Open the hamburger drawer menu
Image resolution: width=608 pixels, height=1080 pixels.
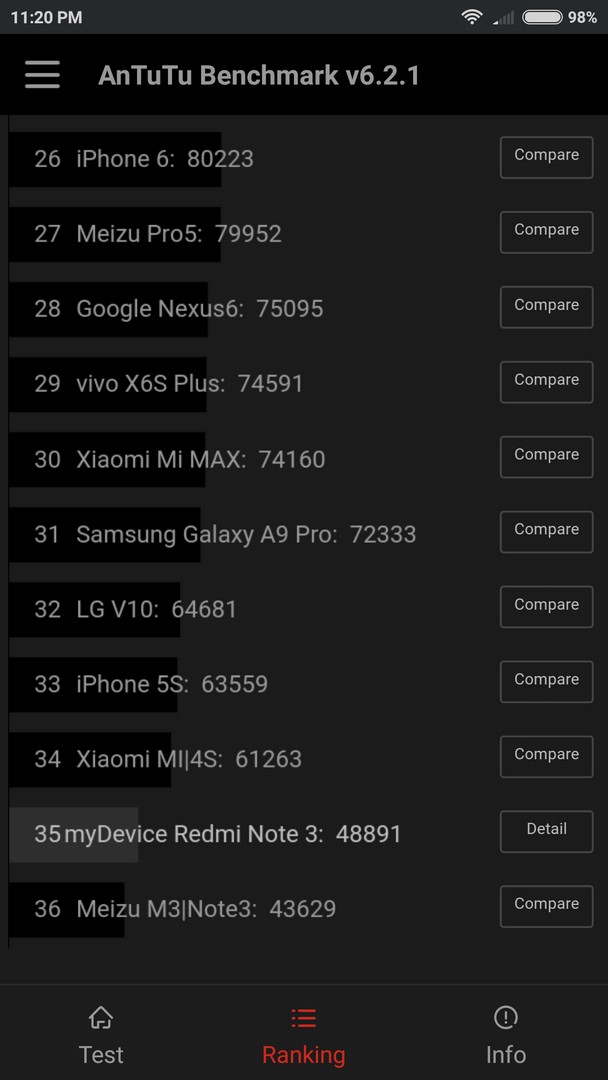pyautogui.click(x=42, y=75)
